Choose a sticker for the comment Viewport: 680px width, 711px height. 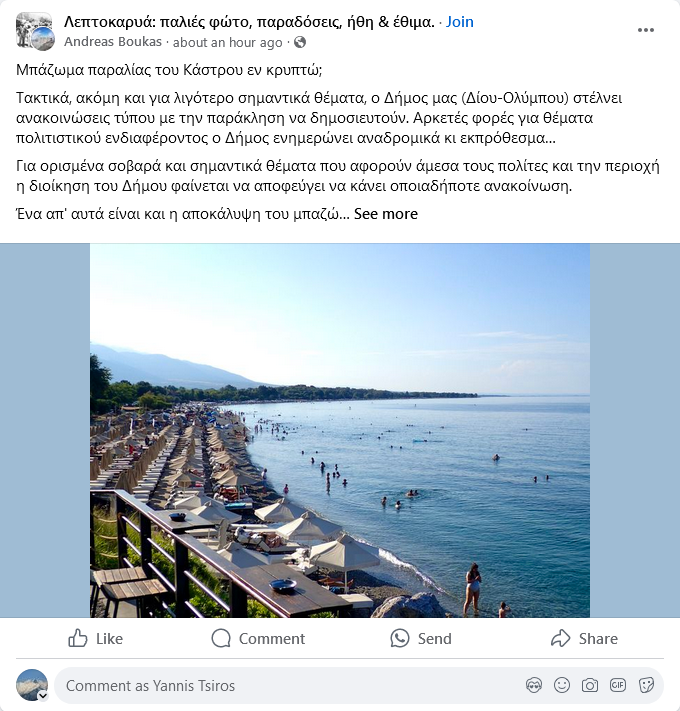coord(646,686)
